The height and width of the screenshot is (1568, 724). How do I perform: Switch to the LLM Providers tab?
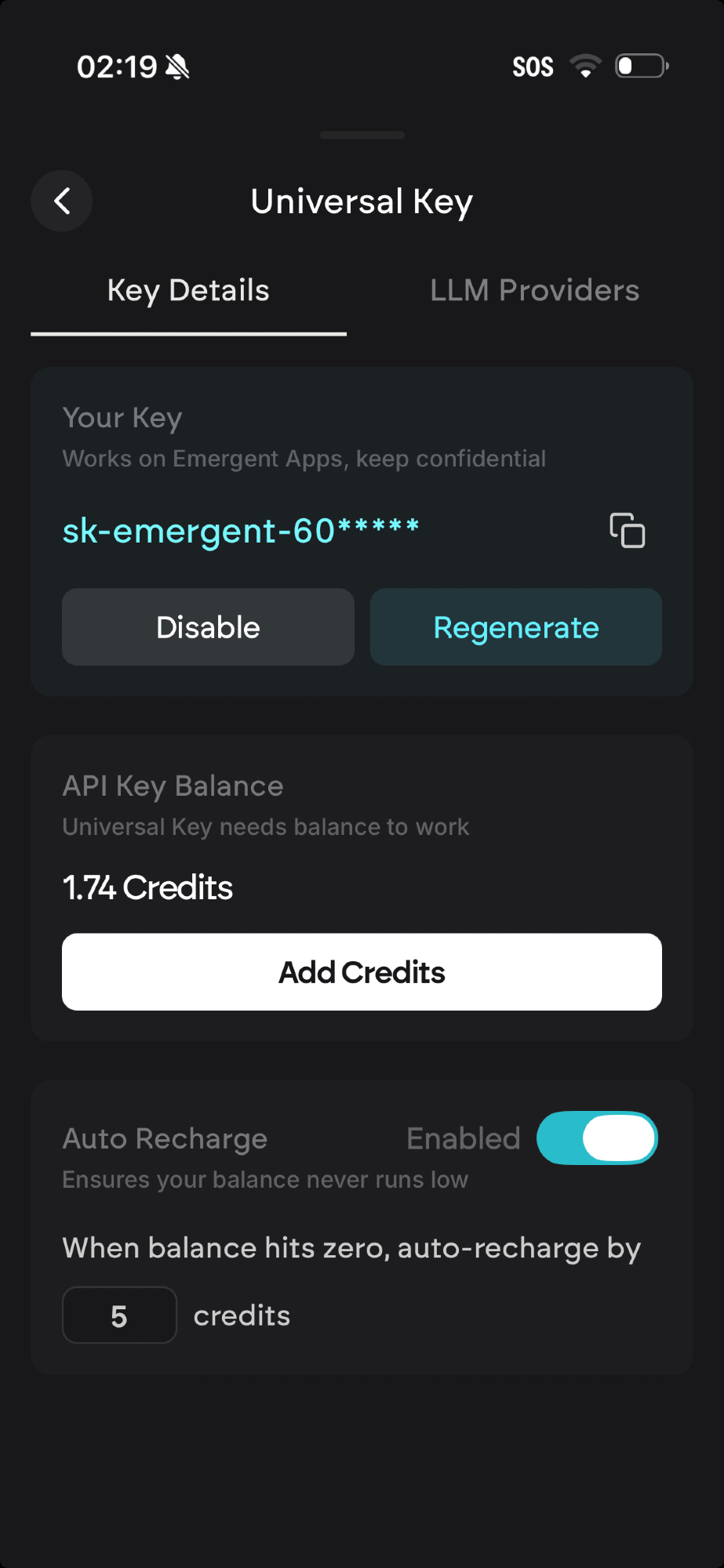click(x=534, y=291)
